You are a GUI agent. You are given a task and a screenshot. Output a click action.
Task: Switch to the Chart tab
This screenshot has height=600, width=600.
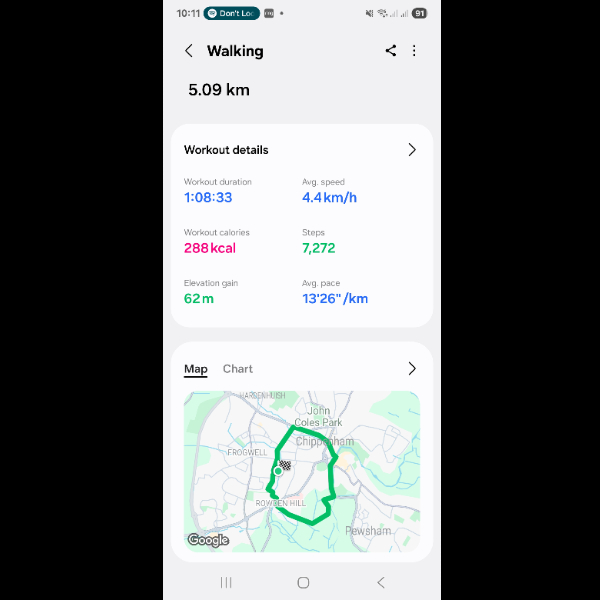[238, 369]
